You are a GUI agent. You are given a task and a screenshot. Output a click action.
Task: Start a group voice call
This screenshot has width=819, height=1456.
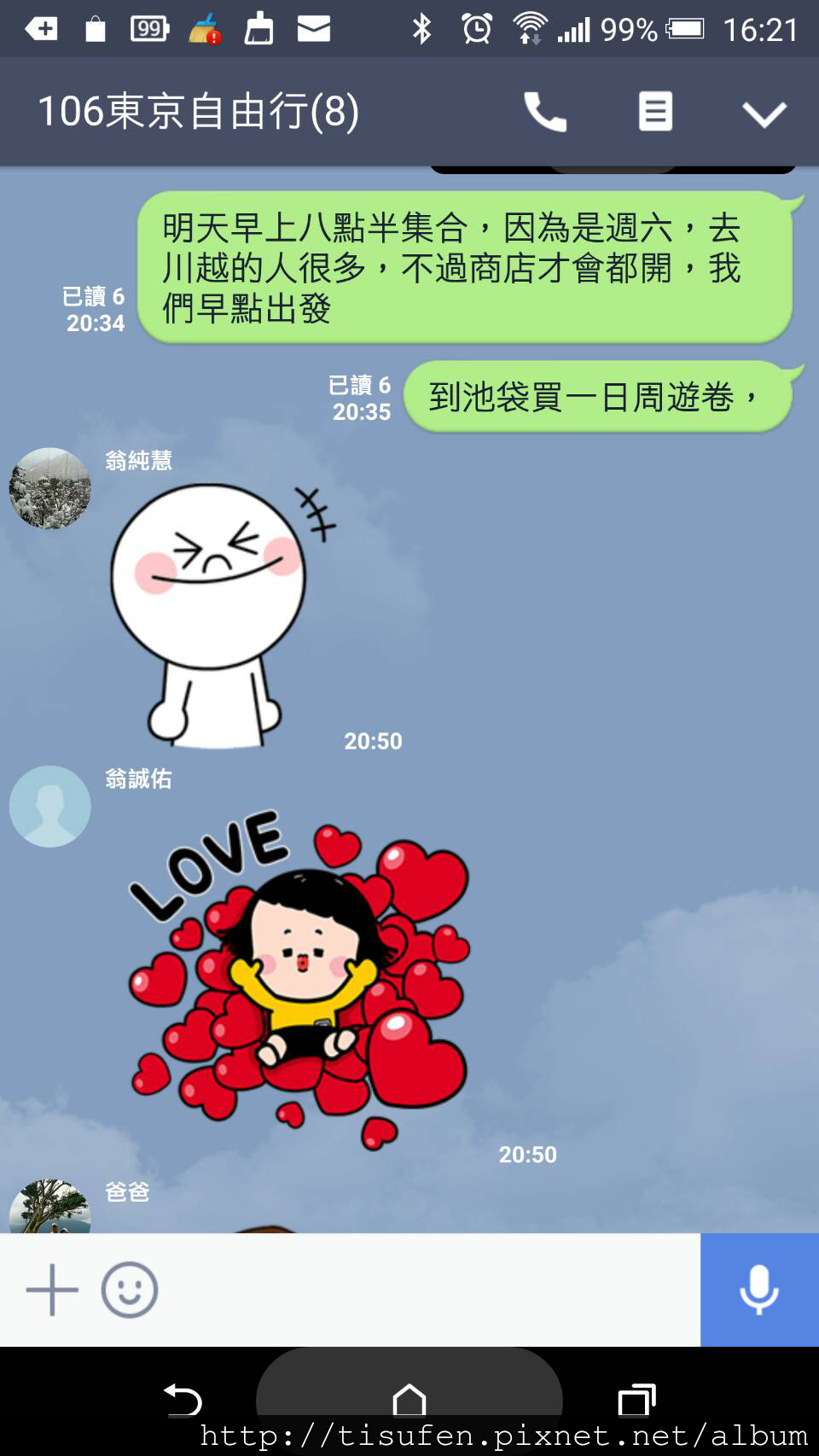pos(544,112)
